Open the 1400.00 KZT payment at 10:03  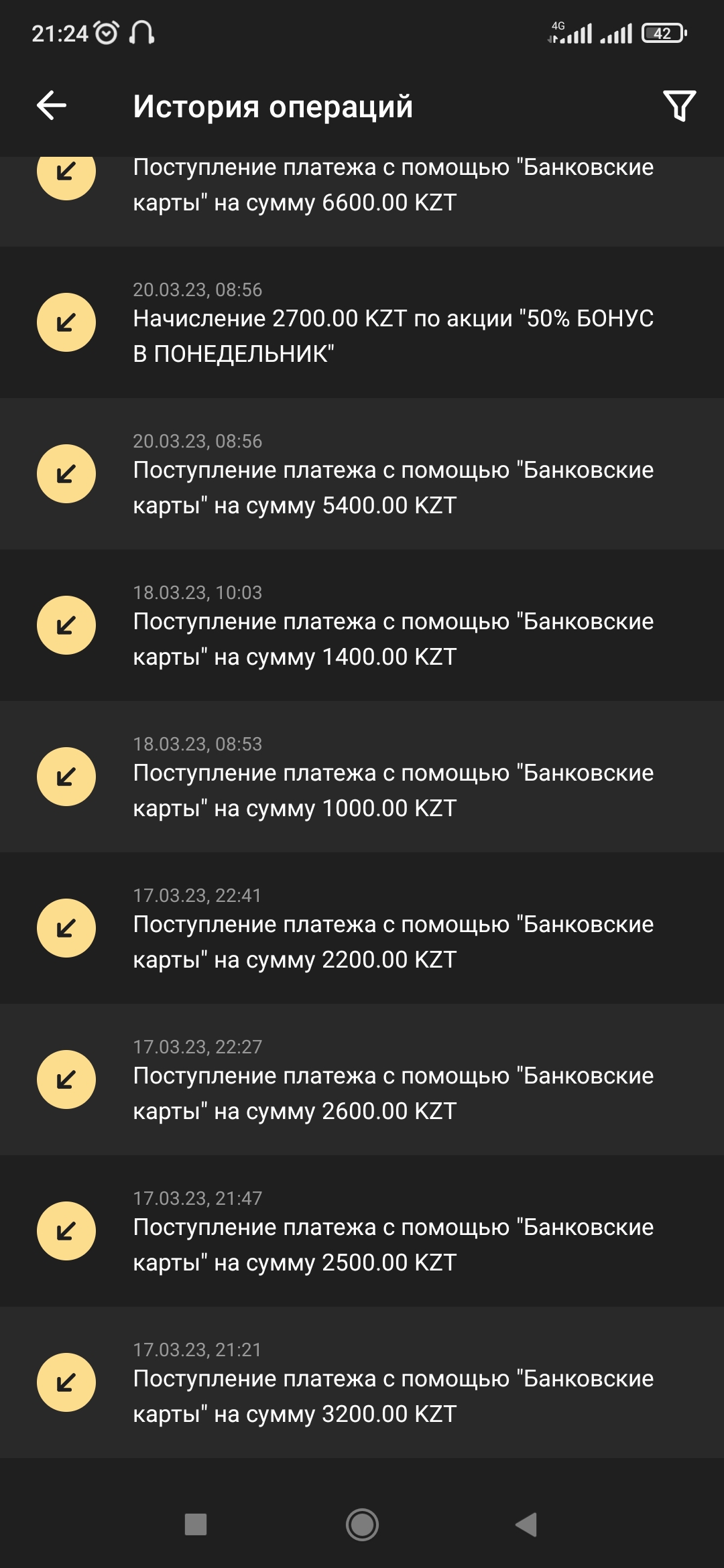[x=362, y=626]
